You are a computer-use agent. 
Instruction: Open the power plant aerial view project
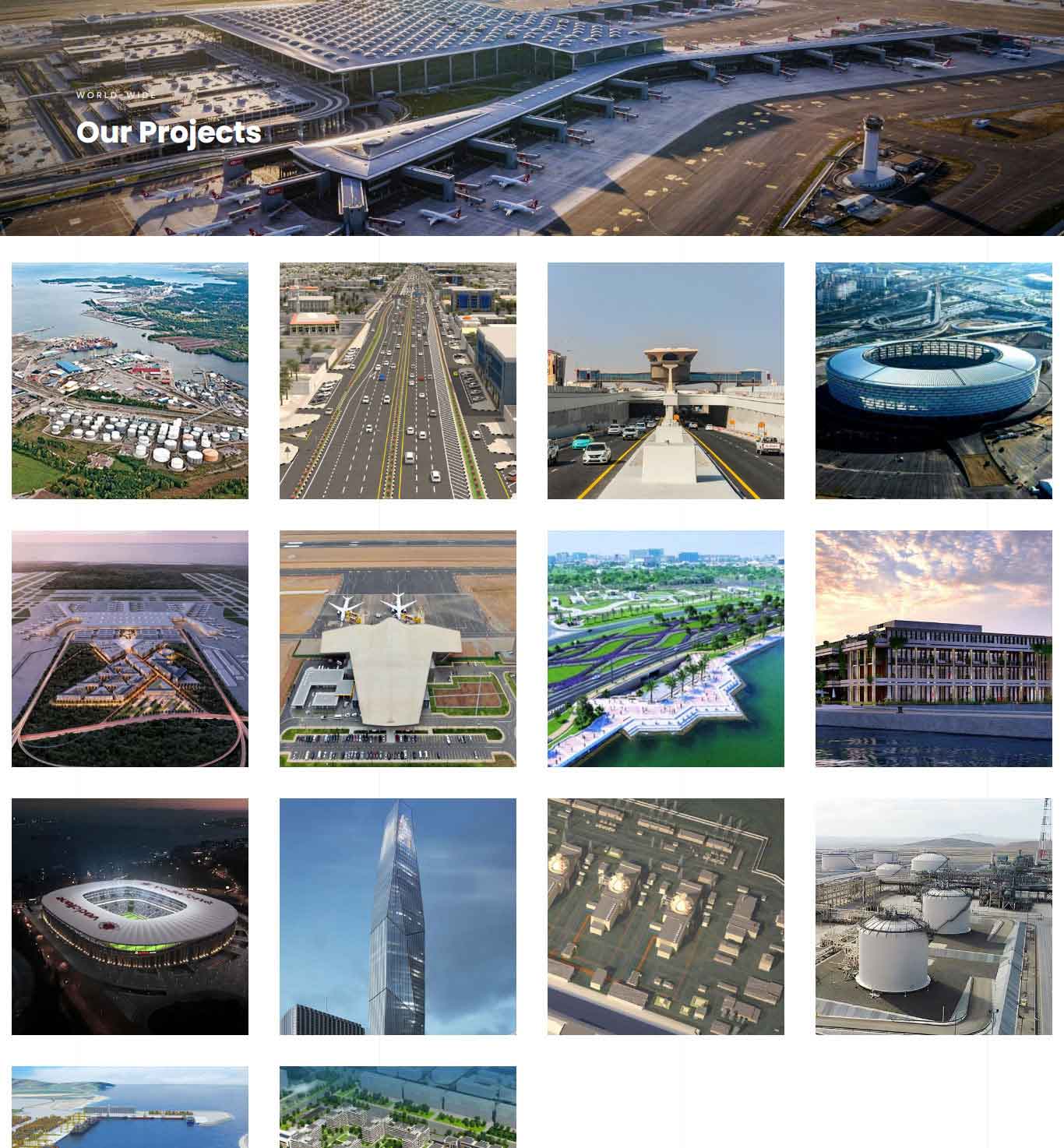pos(666,917)
